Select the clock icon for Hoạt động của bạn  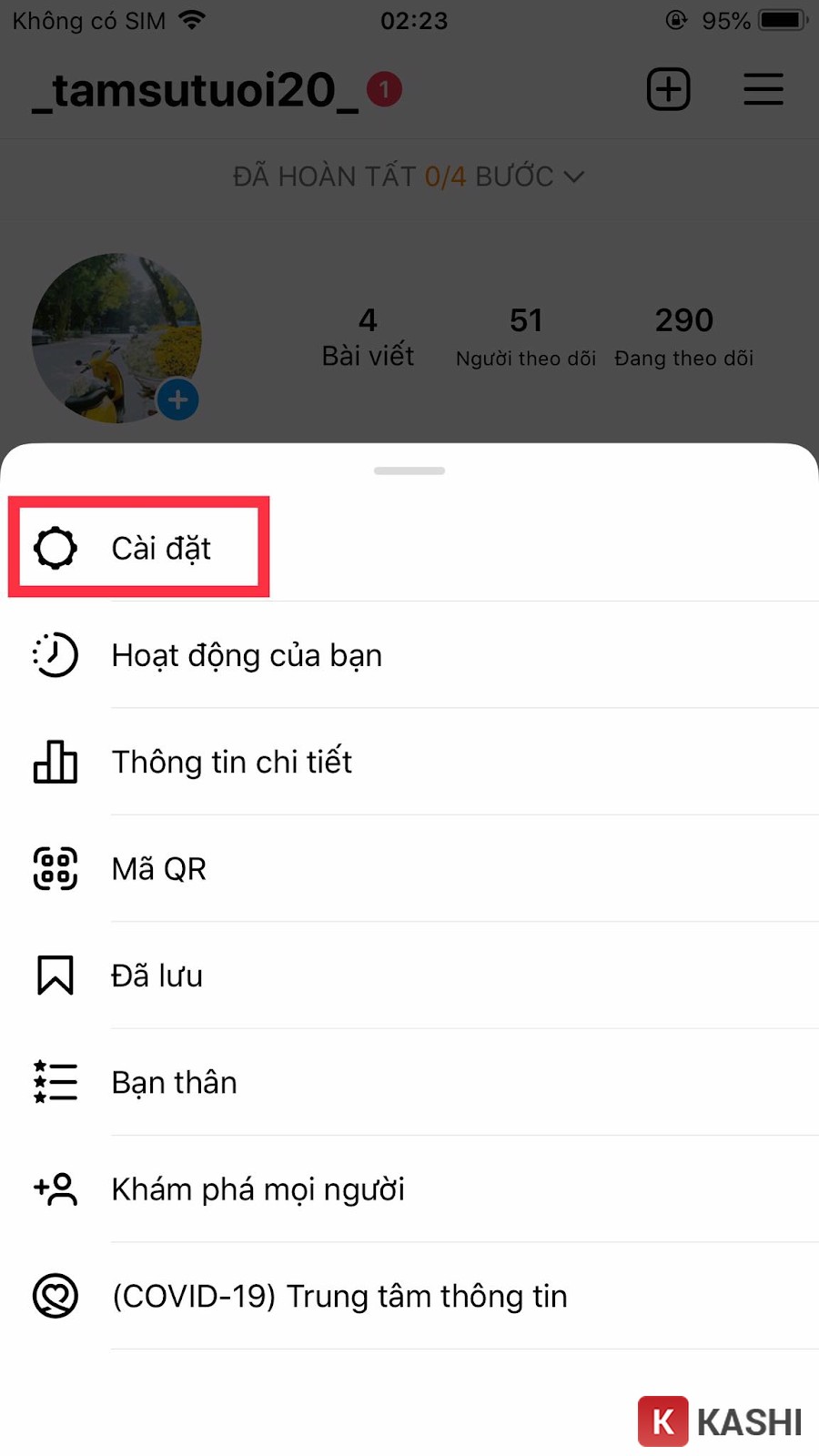coord(55,655)
